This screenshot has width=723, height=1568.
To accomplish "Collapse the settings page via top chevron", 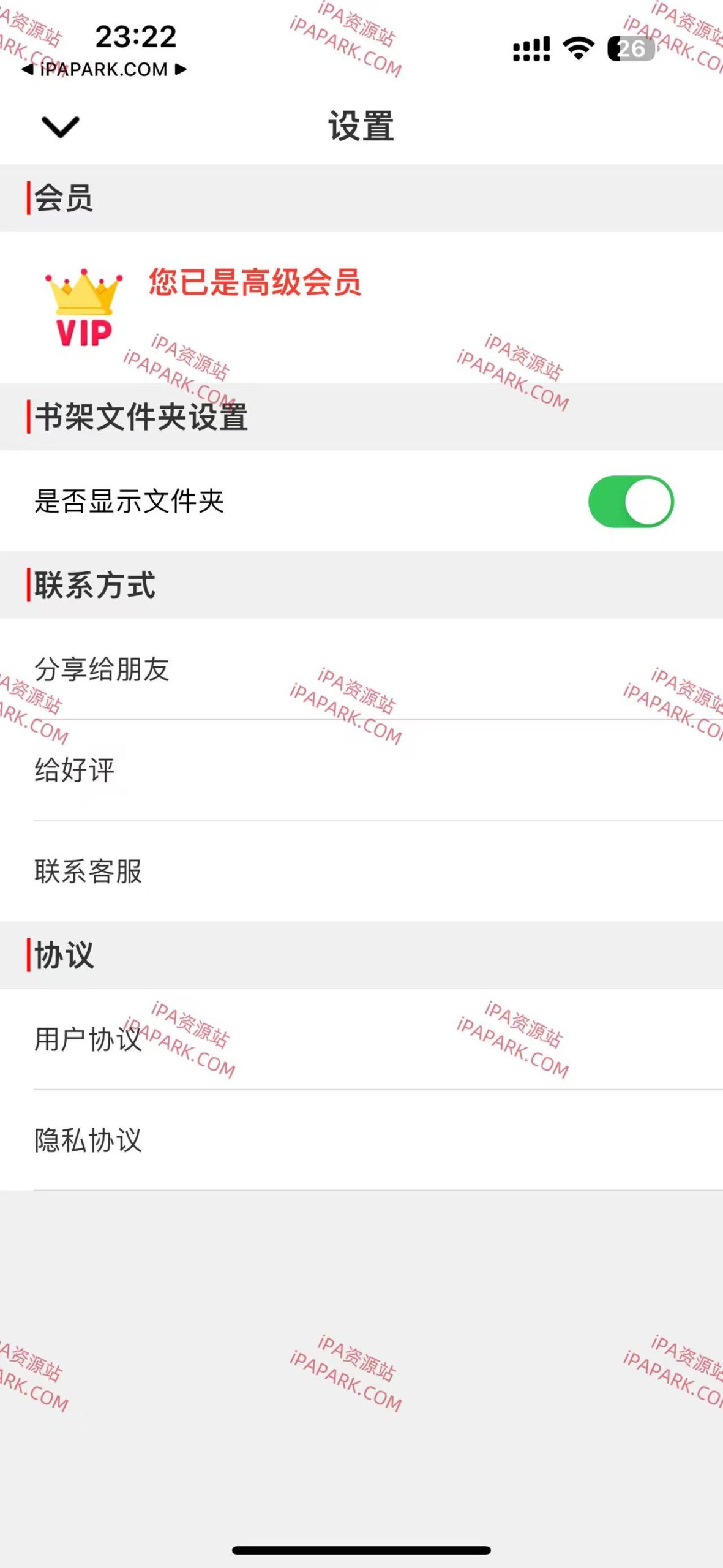I will (x=59, y=127).
